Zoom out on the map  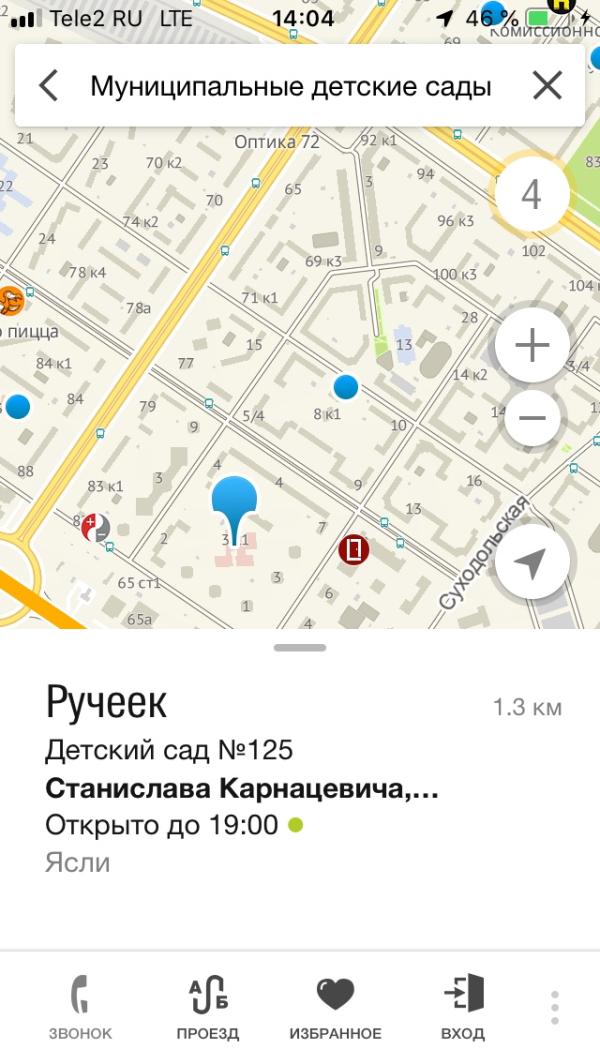point(532,418)
